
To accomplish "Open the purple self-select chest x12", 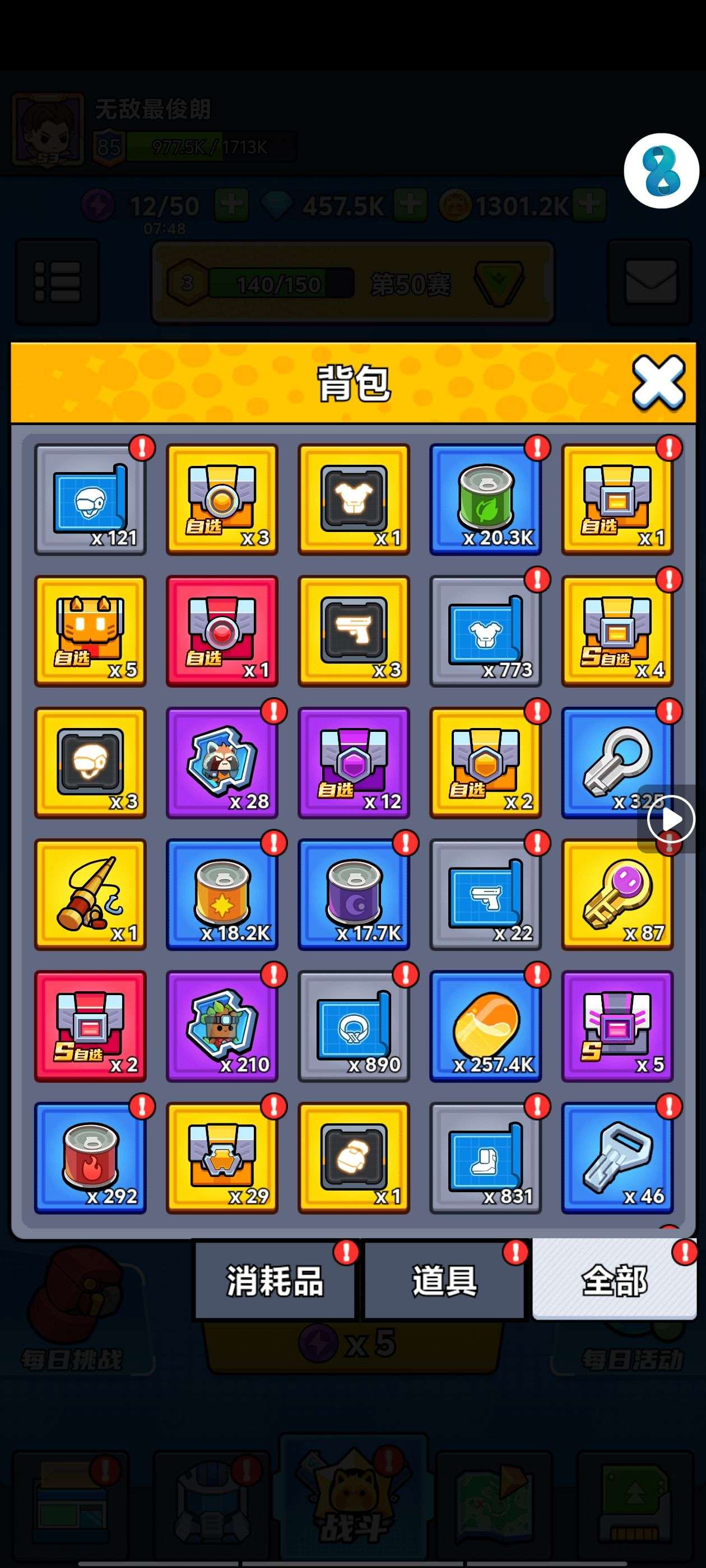I will coord(354,763).
